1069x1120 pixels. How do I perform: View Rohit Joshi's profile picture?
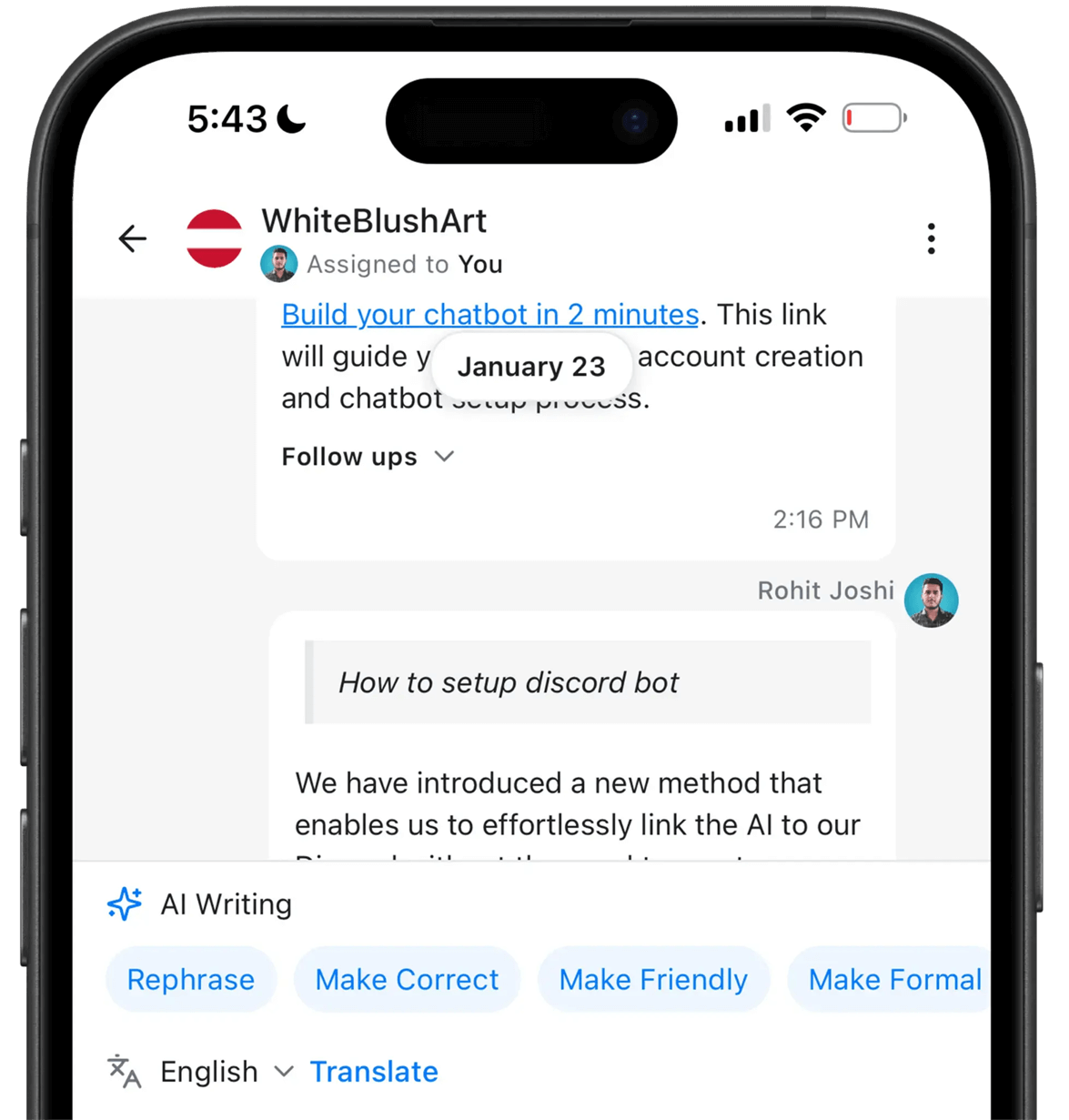[x=931, y=600]
